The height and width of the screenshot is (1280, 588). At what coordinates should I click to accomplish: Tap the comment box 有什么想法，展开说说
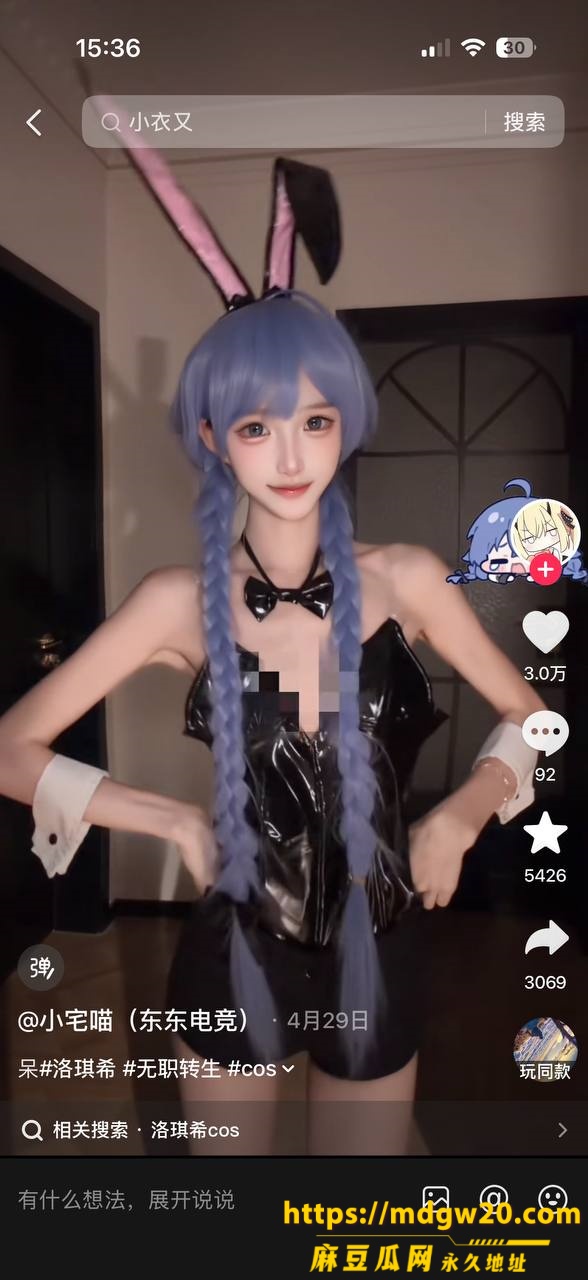pyautogui.click(x=126, y=1199)
